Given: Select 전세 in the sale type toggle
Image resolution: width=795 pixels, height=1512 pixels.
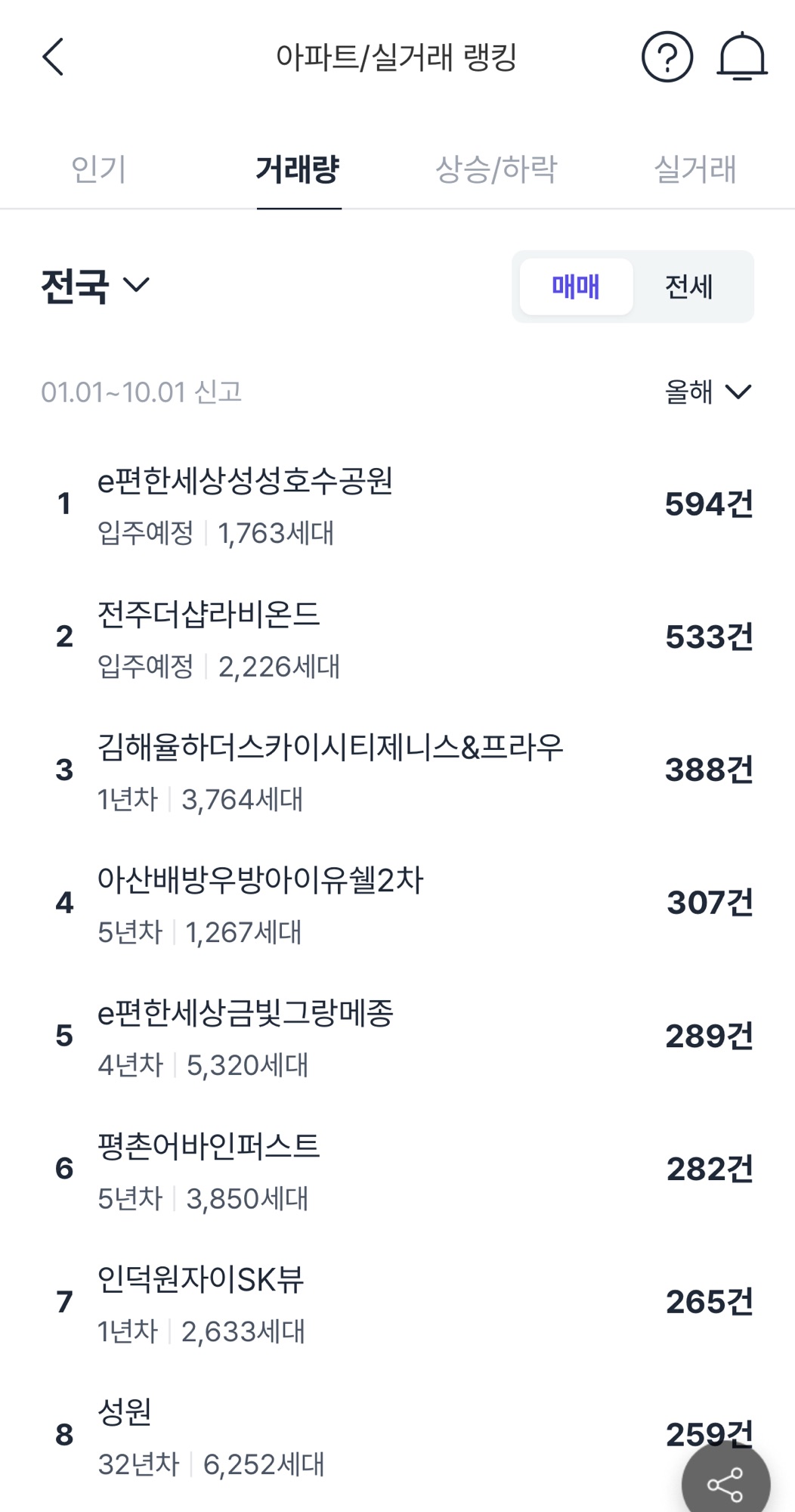Looking at the screenshot, I should point(692,287).
